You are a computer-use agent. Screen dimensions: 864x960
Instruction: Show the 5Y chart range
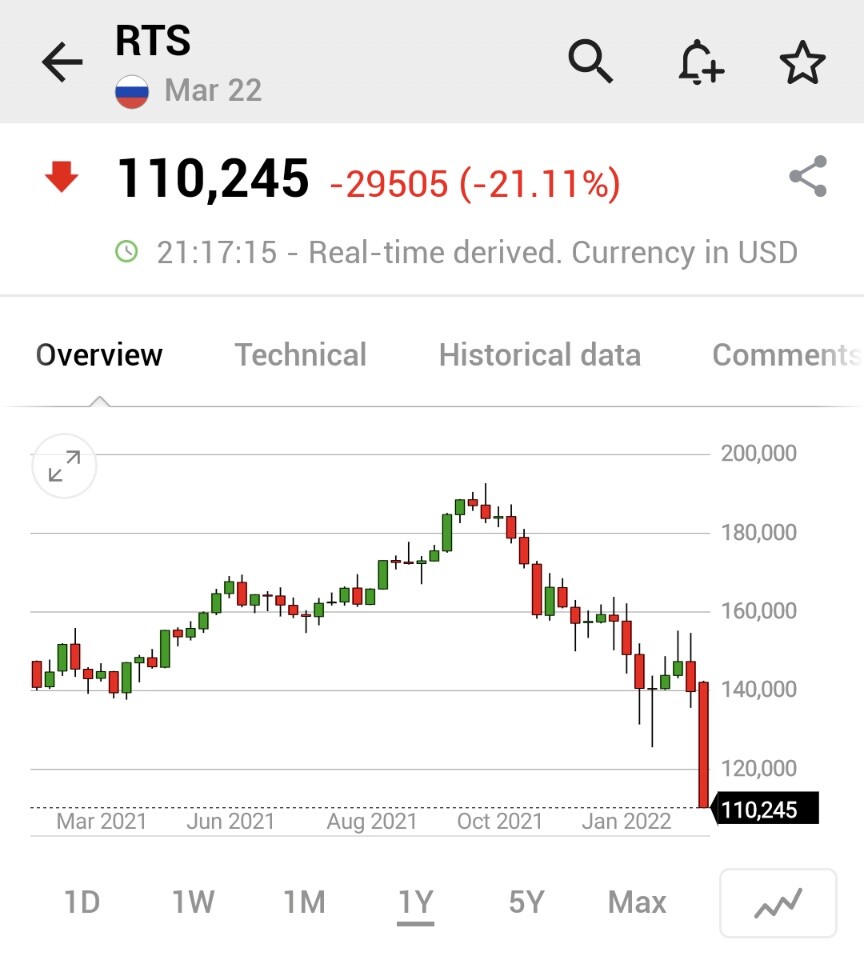tap(526, 903)
